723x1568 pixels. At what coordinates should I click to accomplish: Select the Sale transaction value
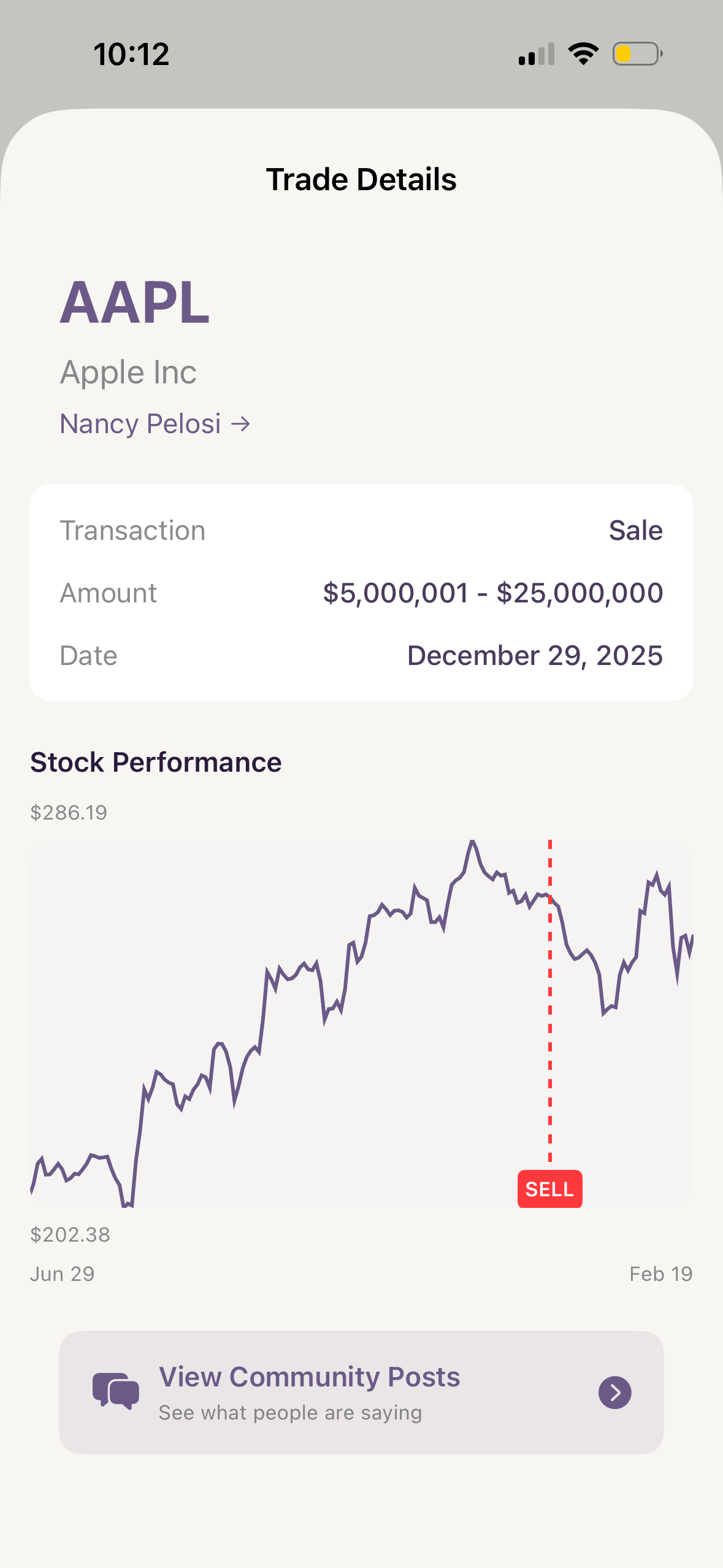point(635,530)
